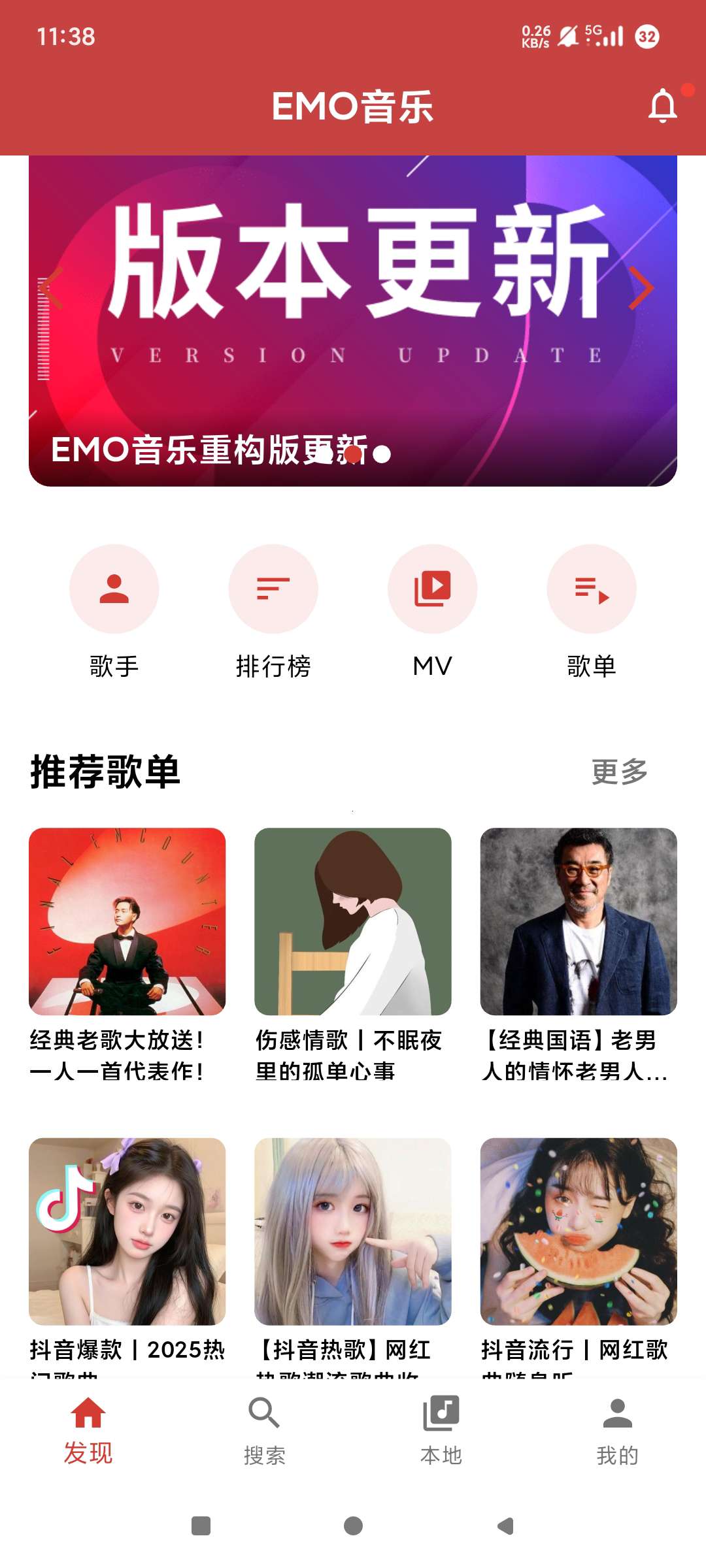Open playlist 抖音流行｜网红歌

(x=579, y=1232)
